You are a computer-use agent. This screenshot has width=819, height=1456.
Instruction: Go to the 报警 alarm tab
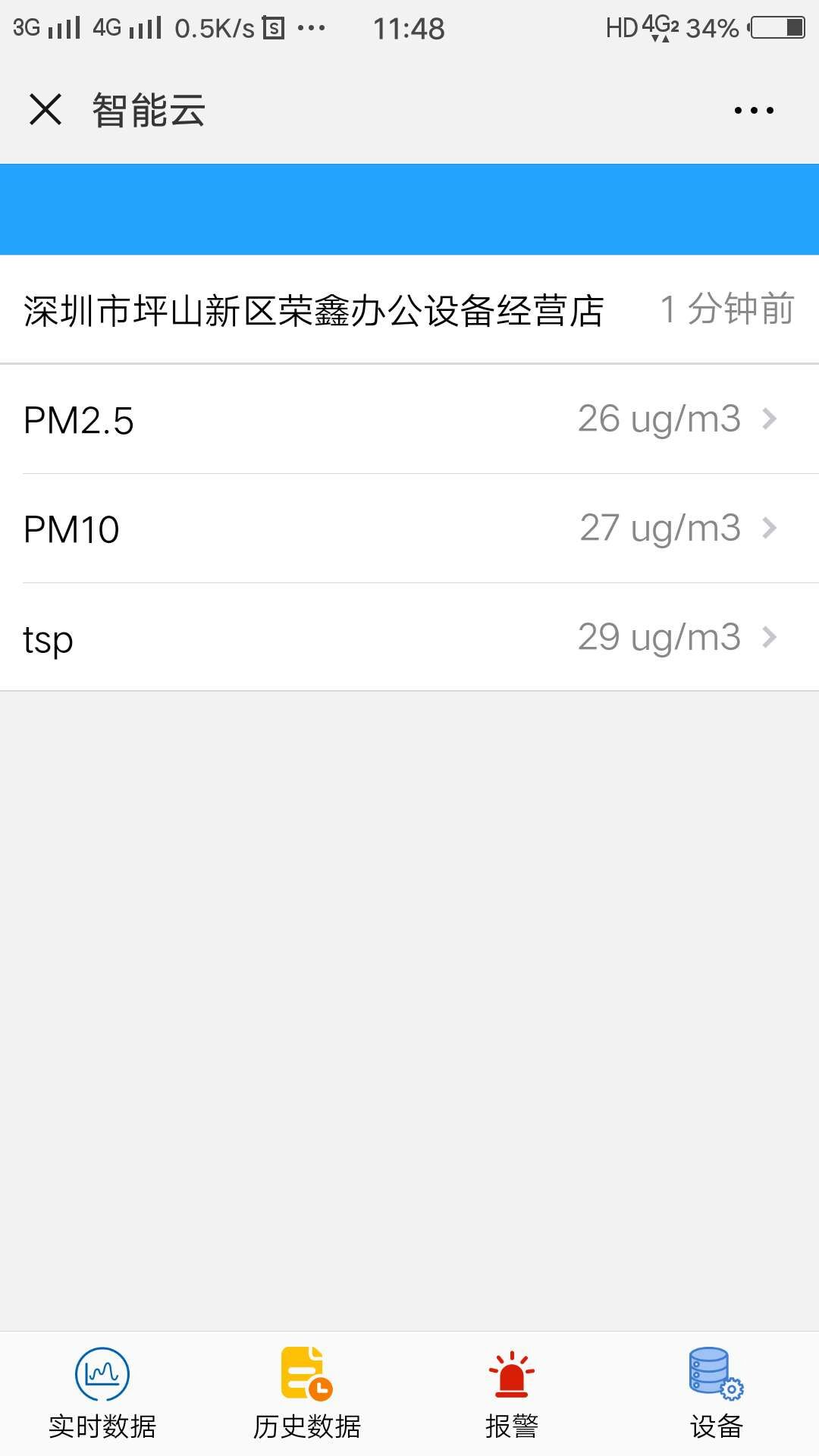[512, 1394]
